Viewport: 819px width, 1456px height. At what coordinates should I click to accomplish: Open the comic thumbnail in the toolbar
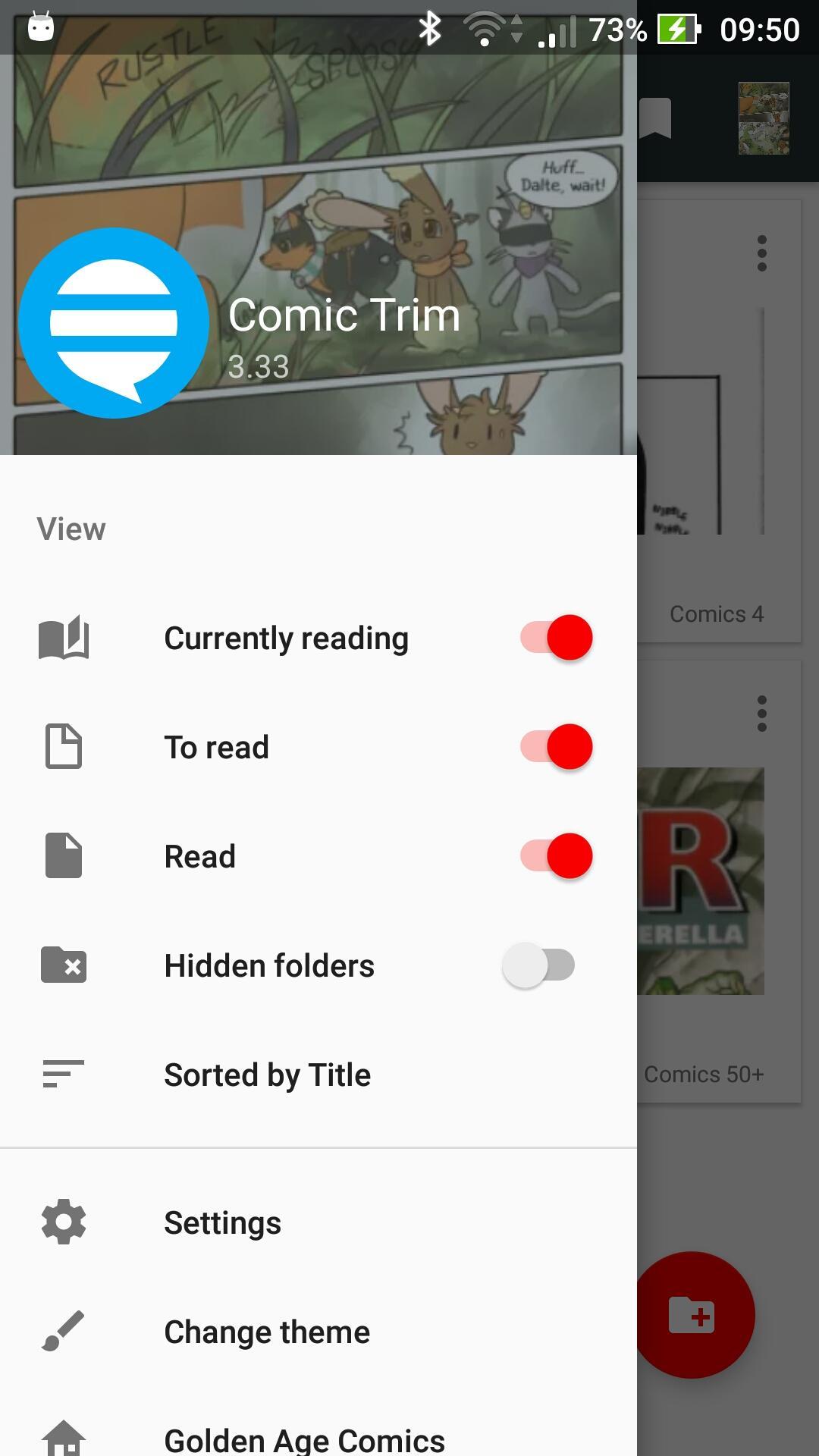tap(764, 118)
